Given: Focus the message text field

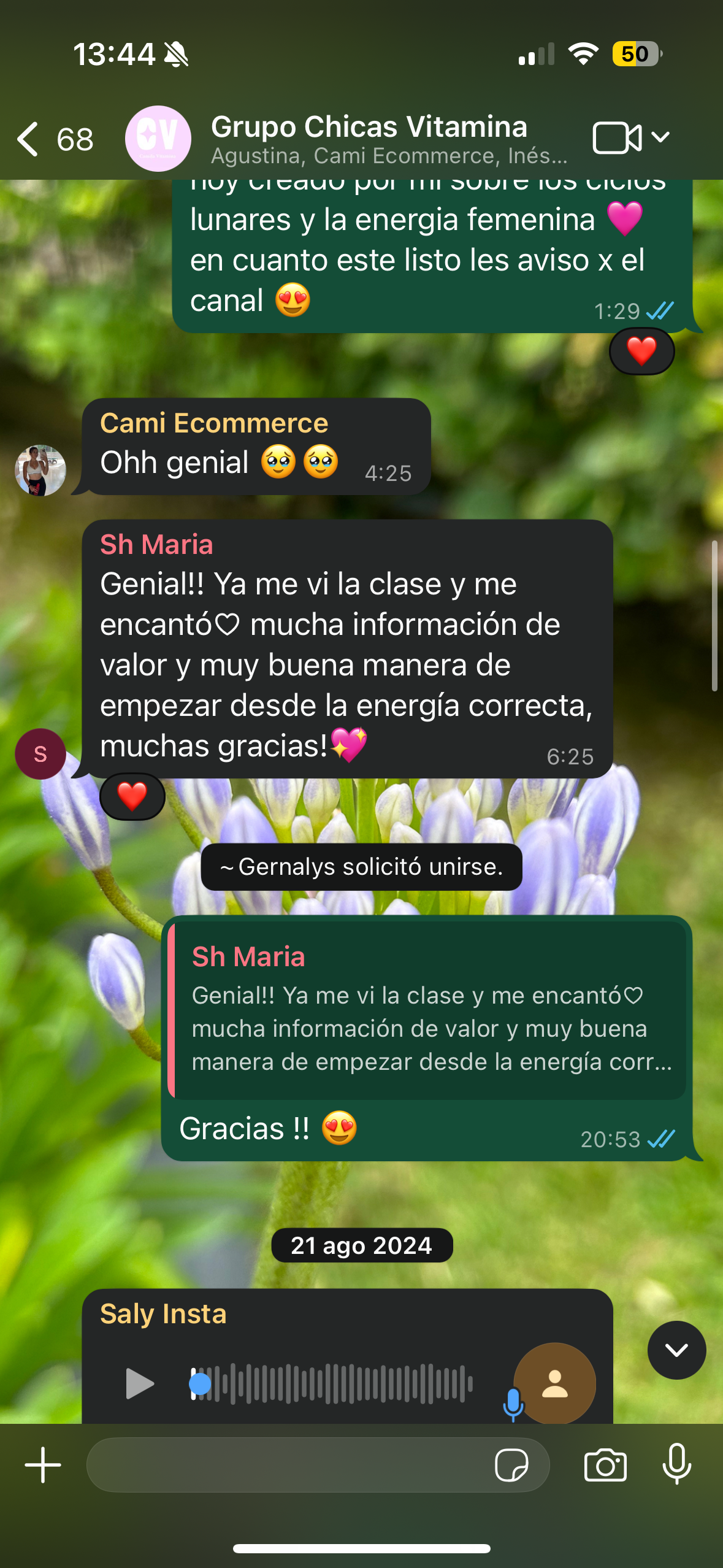Looking at the screenshot, I should [288, 1465].
